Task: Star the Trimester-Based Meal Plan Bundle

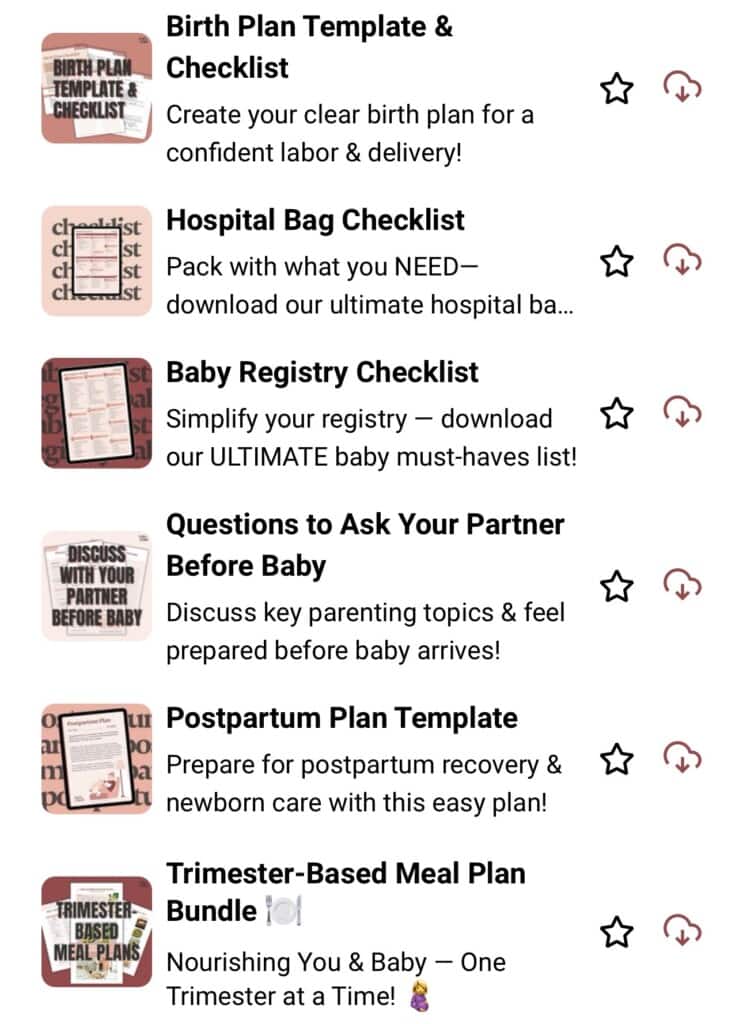Action: 617,932
